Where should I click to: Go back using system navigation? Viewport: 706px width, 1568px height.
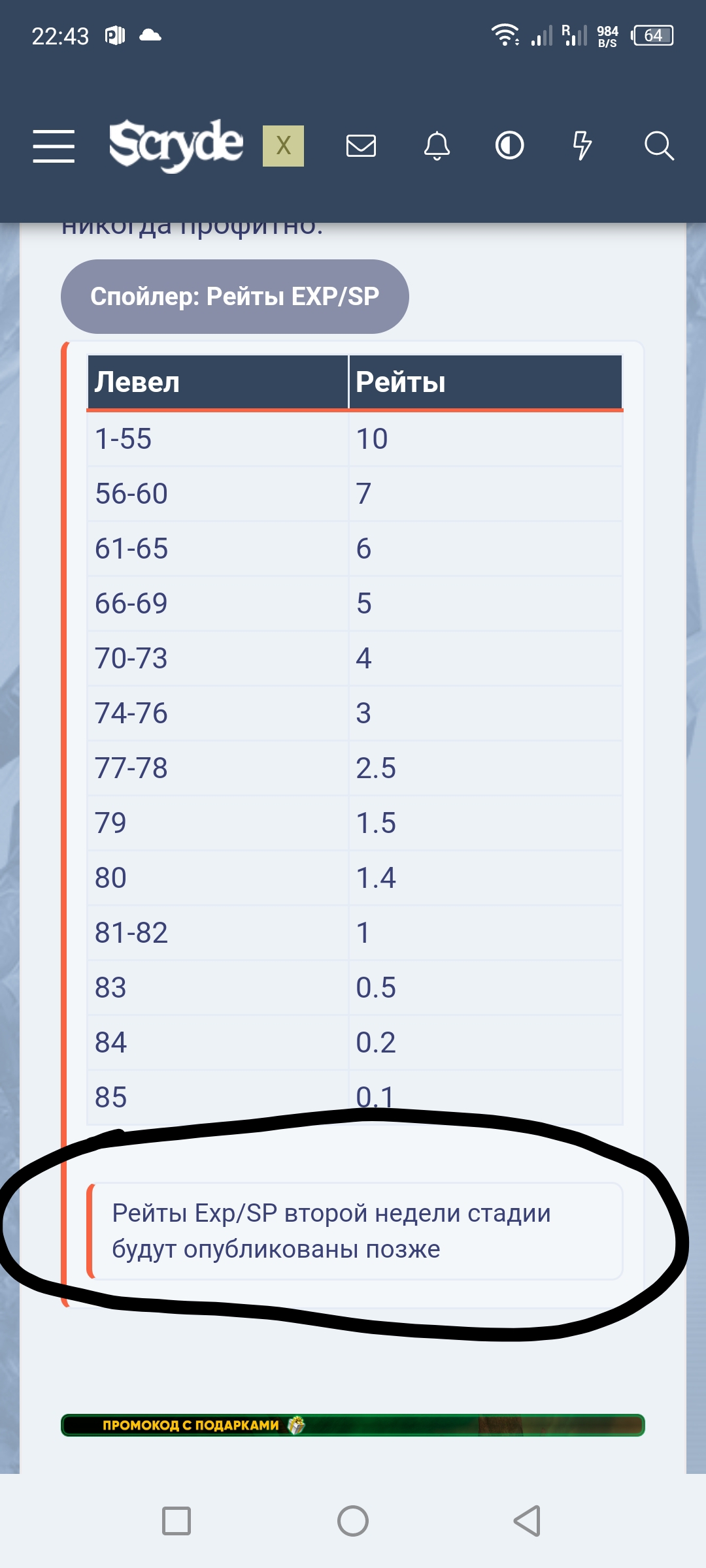(527, 1521)
